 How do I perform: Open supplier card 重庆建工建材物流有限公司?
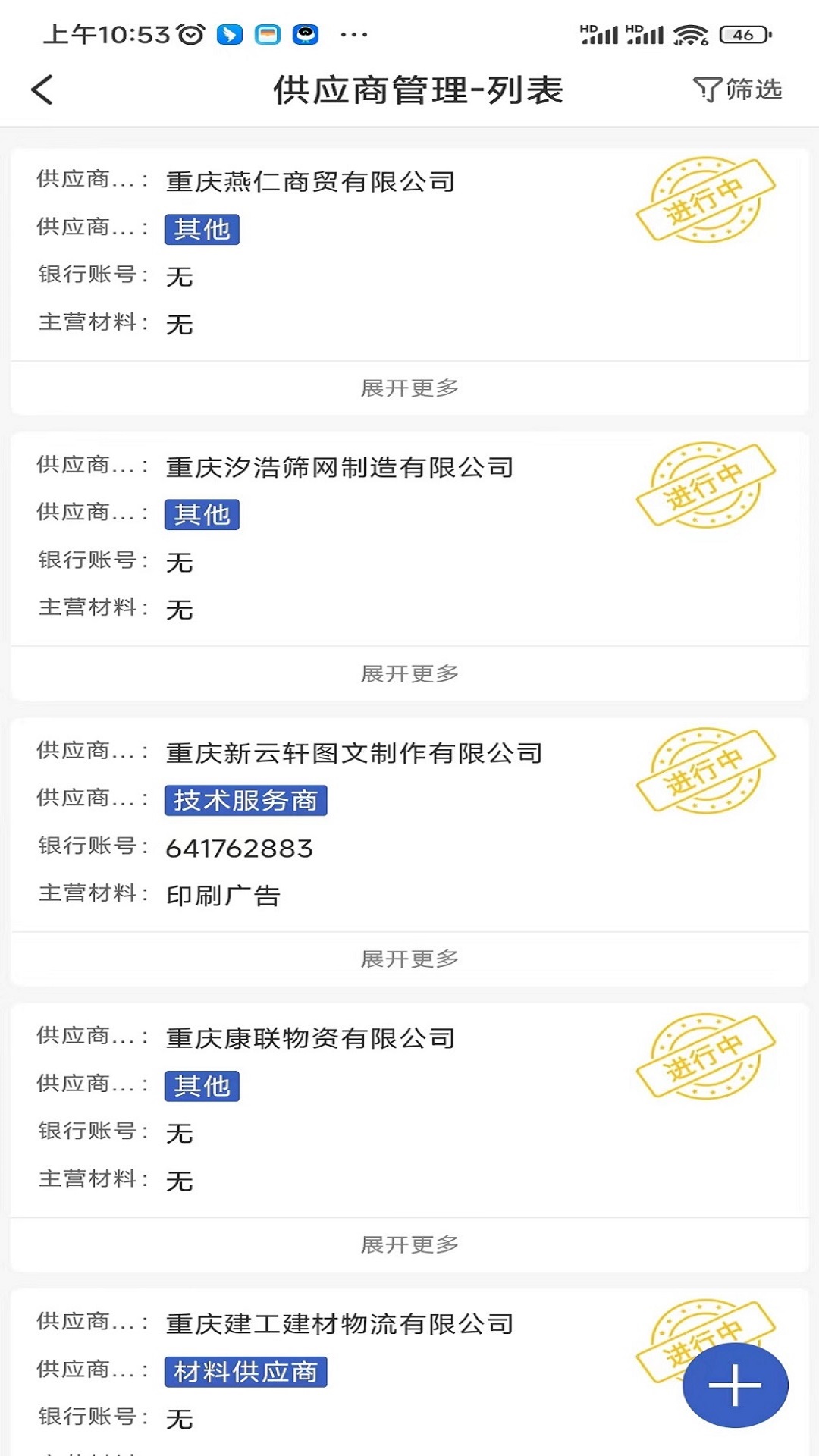(x=340, y=1324)
